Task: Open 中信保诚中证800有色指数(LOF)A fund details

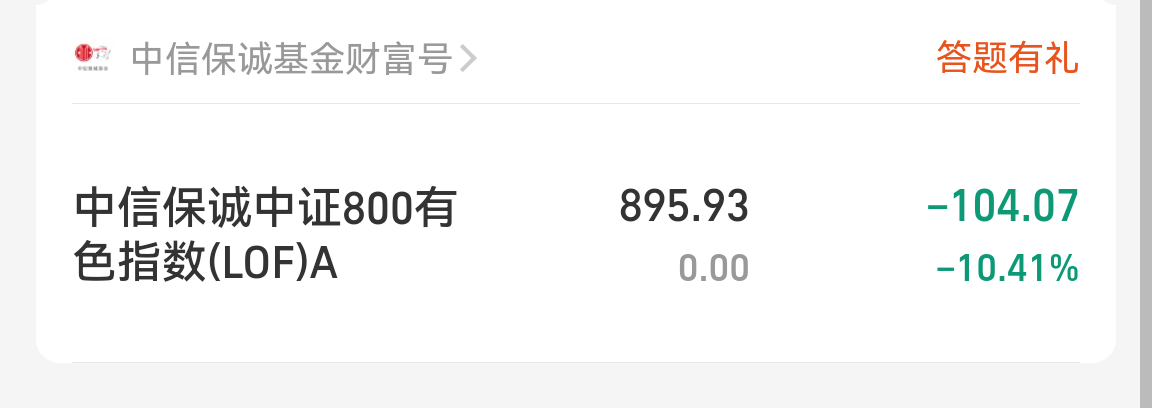Action: [x=265, y=237]
